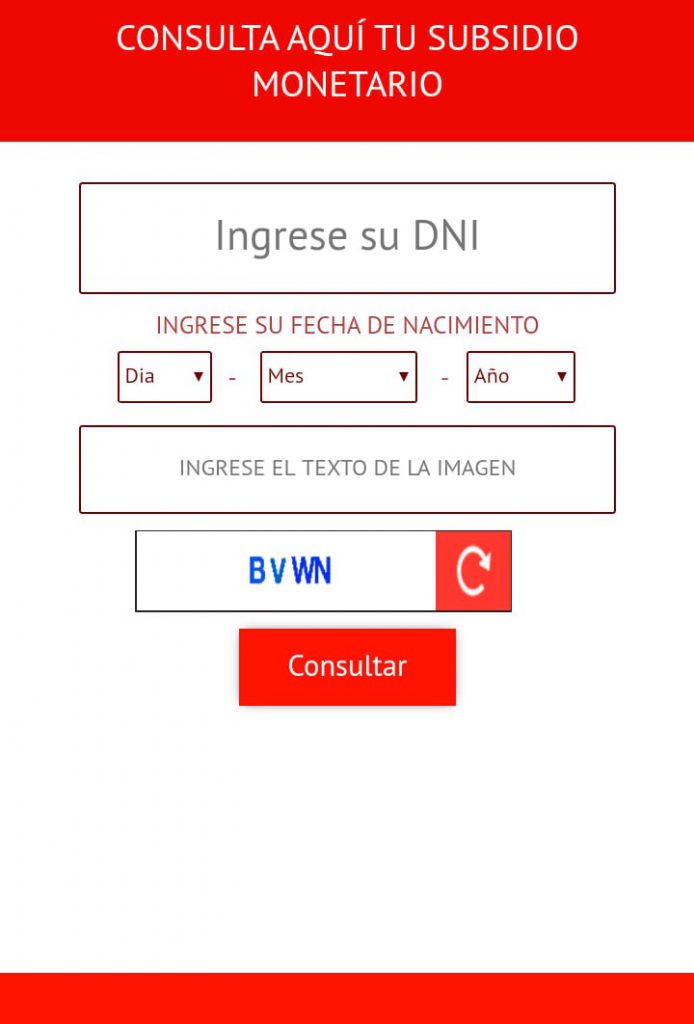Expand the Mes dropdown
Image resolution: width=694 pixels, height=1024 pixels.
339,377
